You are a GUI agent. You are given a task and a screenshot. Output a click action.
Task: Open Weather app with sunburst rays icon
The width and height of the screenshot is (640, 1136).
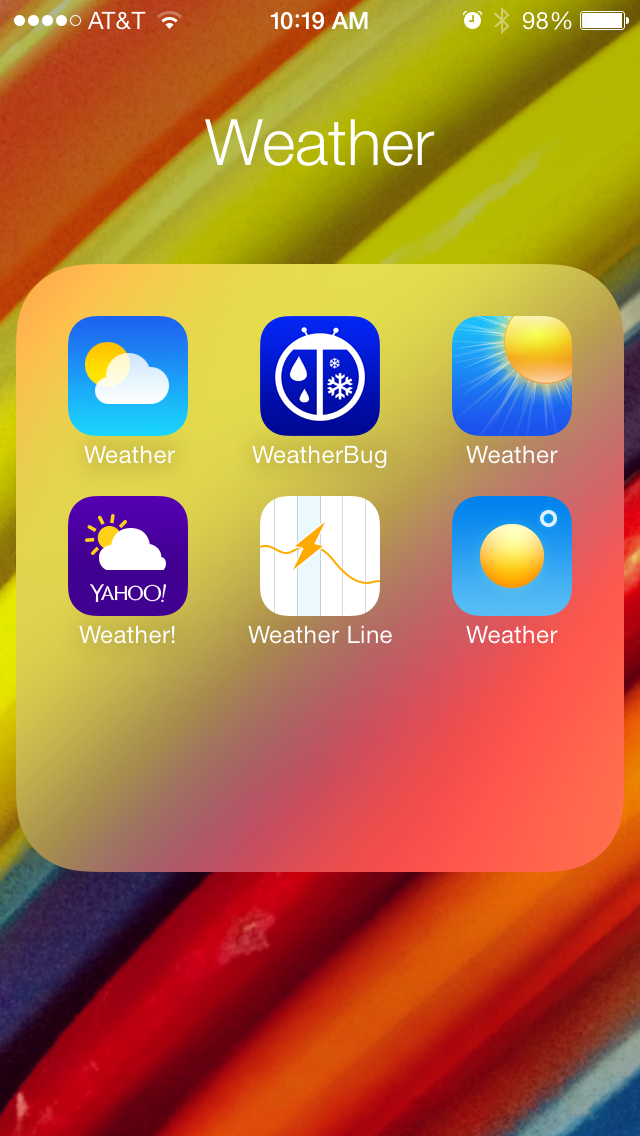pos(512,376)
